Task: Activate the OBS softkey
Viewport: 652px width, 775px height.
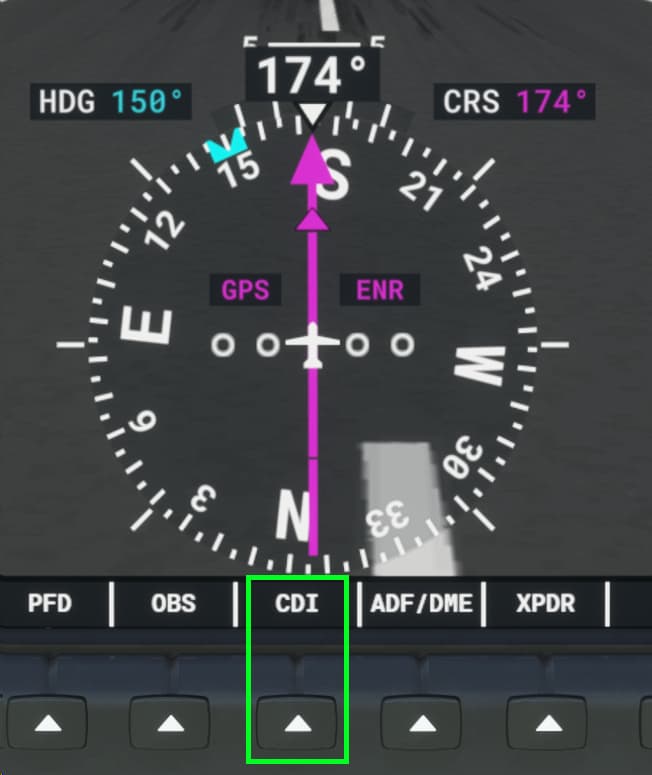Action: [172, 722]
